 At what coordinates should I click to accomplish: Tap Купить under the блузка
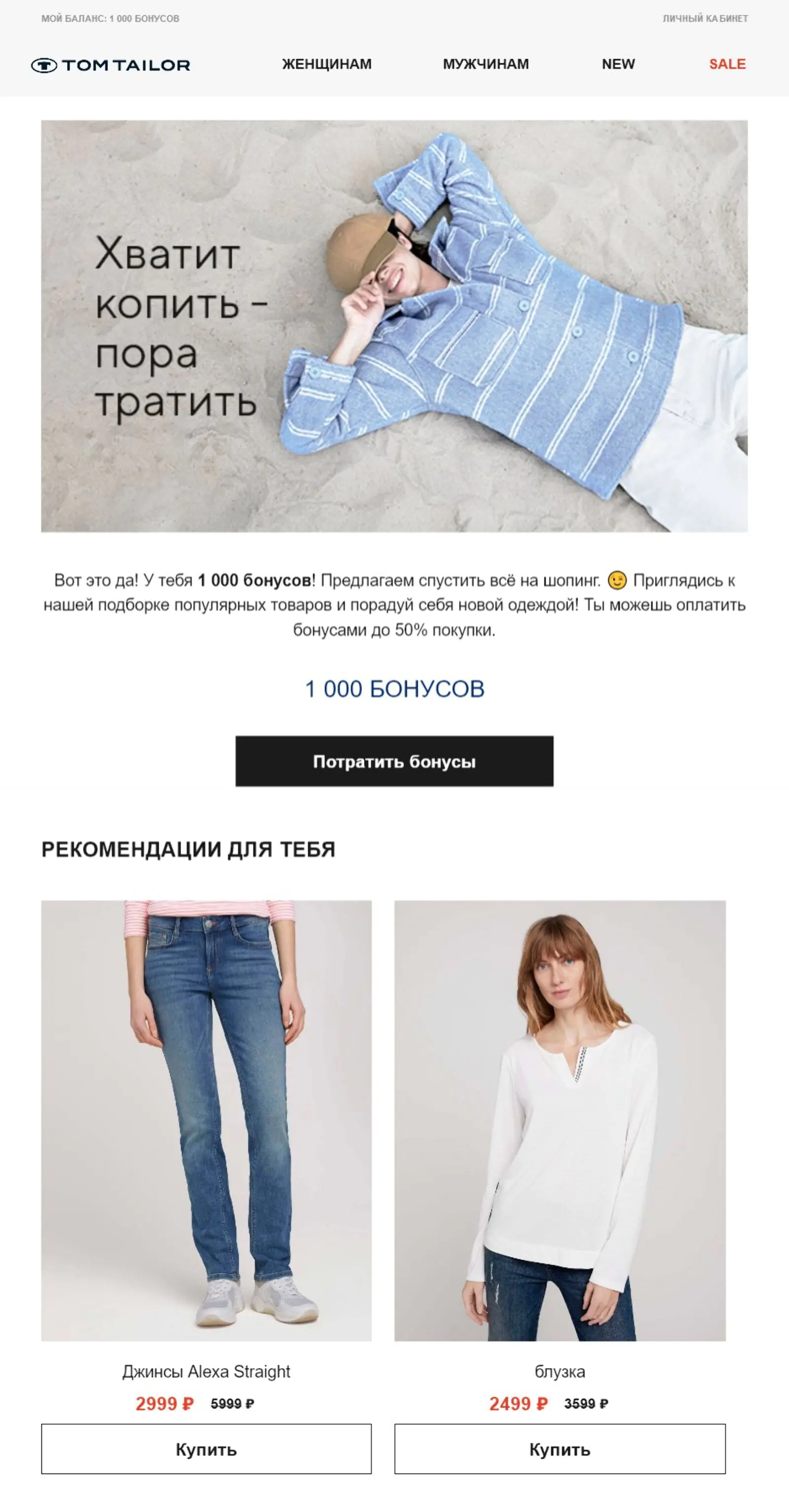pyautogui.click(x=560, y=1449)
